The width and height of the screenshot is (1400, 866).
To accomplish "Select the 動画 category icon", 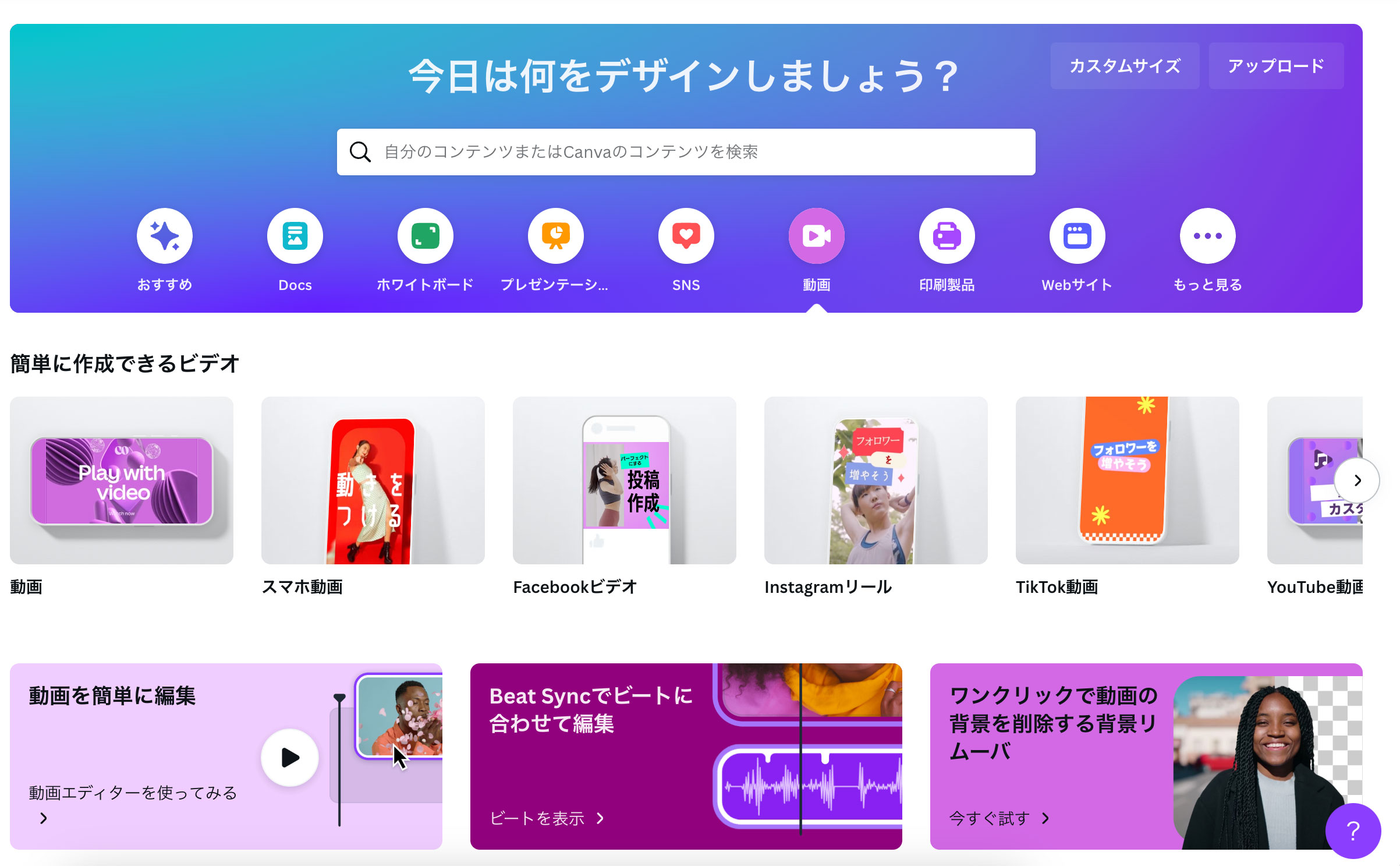I will [x=816, y=236].
